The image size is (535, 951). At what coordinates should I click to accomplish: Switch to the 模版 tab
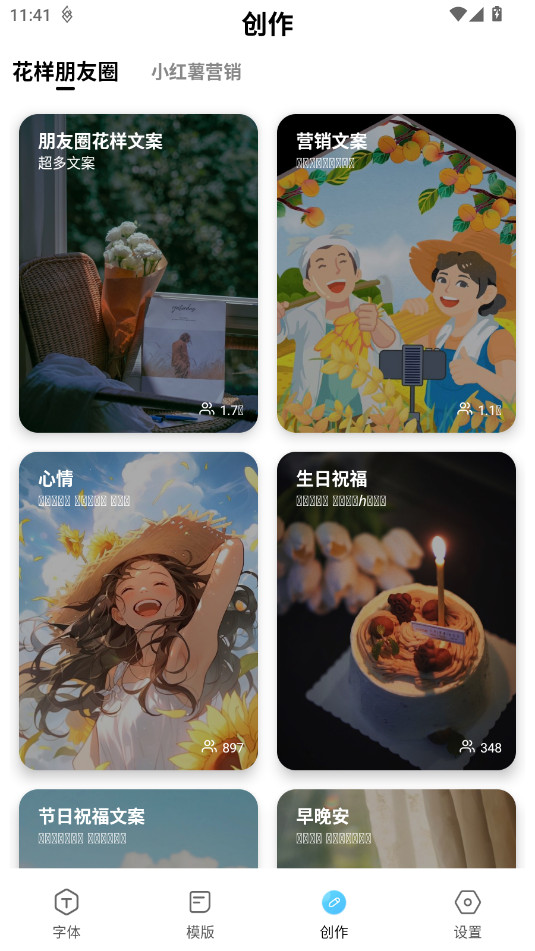click(200, 914)
